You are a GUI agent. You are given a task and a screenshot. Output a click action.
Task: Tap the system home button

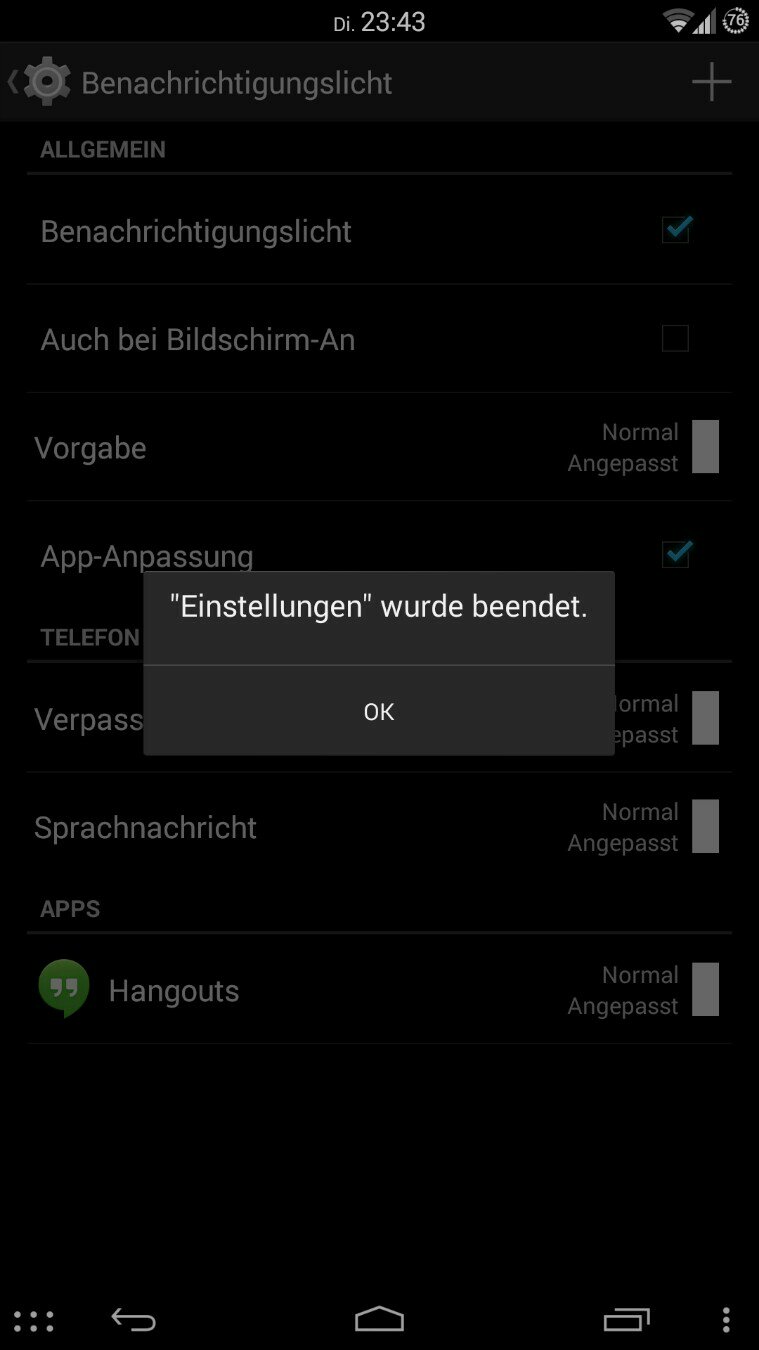(379, 1320)
